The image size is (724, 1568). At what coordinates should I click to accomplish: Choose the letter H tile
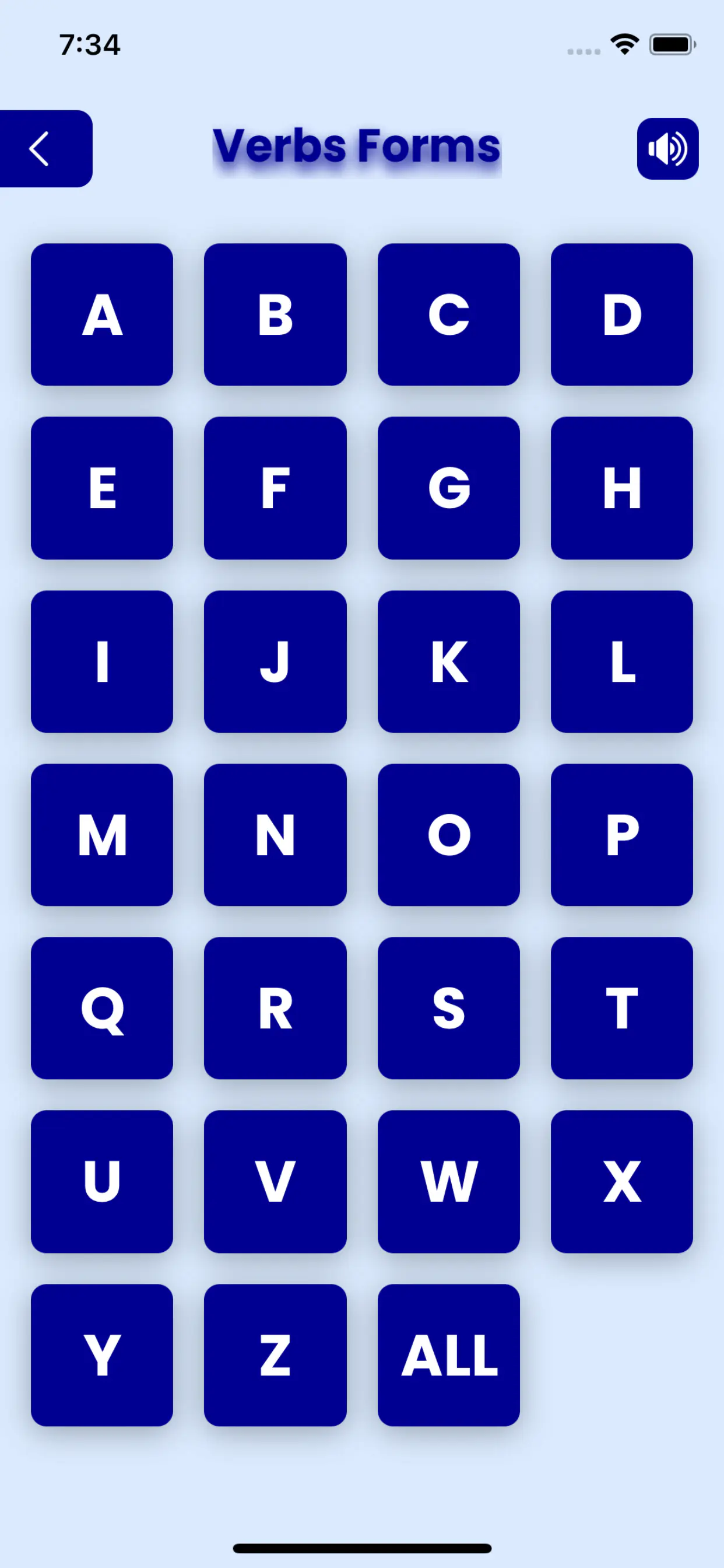tap(621, 488)
